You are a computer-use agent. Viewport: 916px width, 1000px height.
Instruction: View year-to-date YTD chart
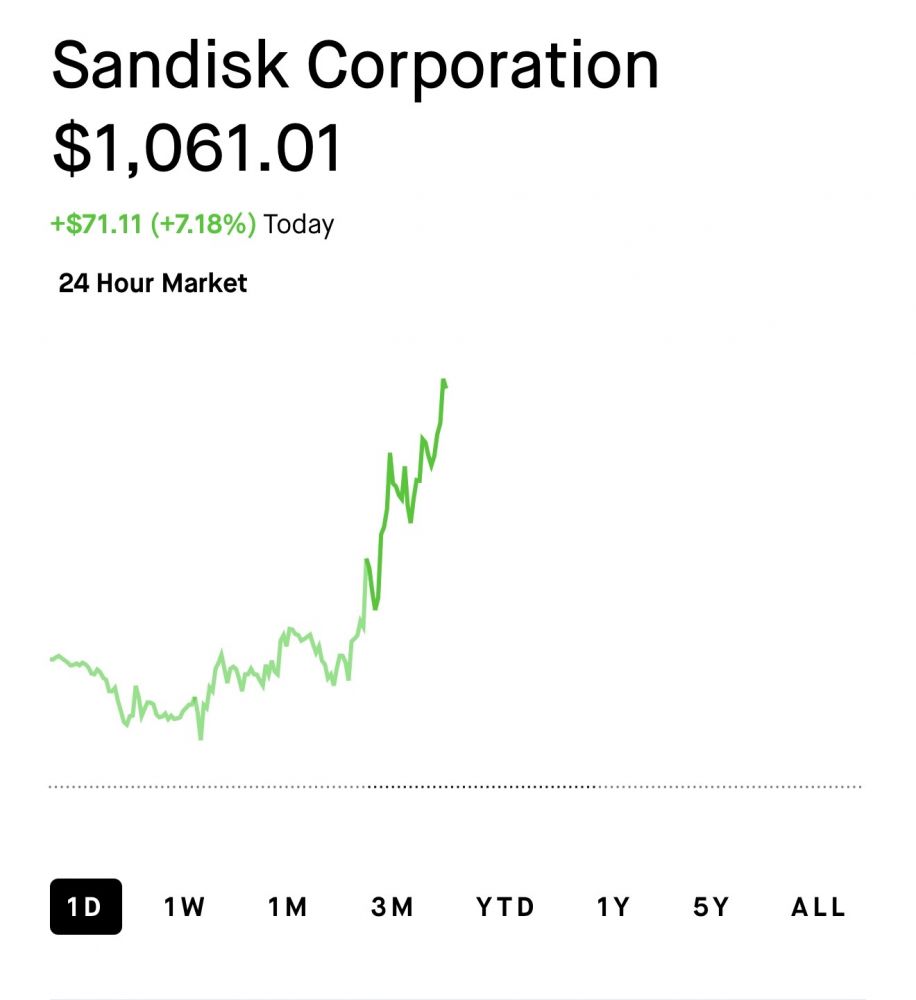tap(505, 907)
